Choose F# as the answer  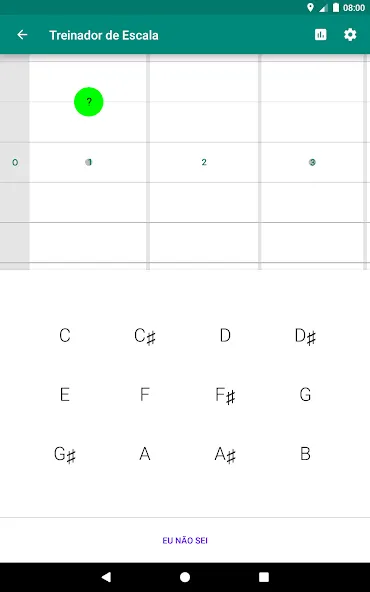coord(225,396)
